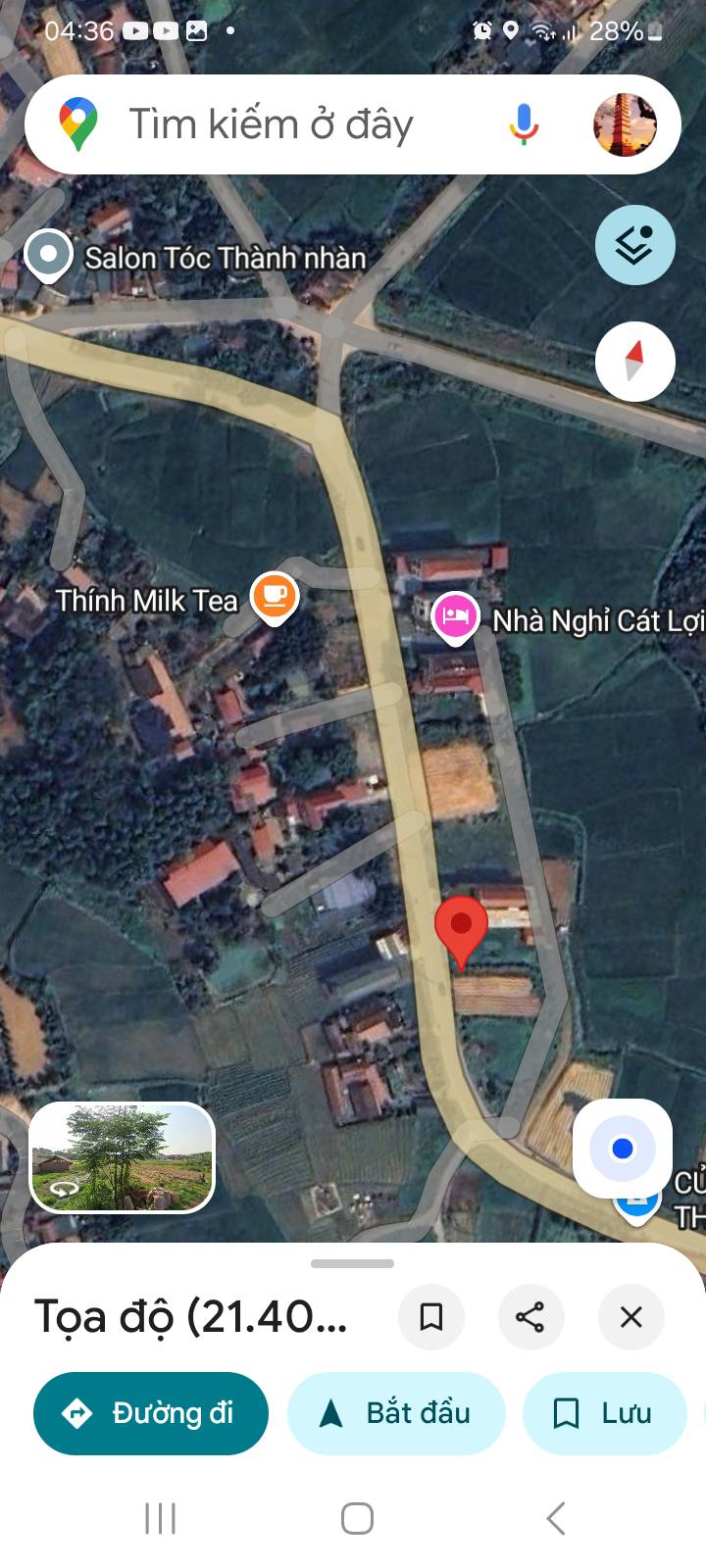Select the Nhà Nghỉ Cát Lợi marker
The image size is (706, 1568).
coord(455,617)
